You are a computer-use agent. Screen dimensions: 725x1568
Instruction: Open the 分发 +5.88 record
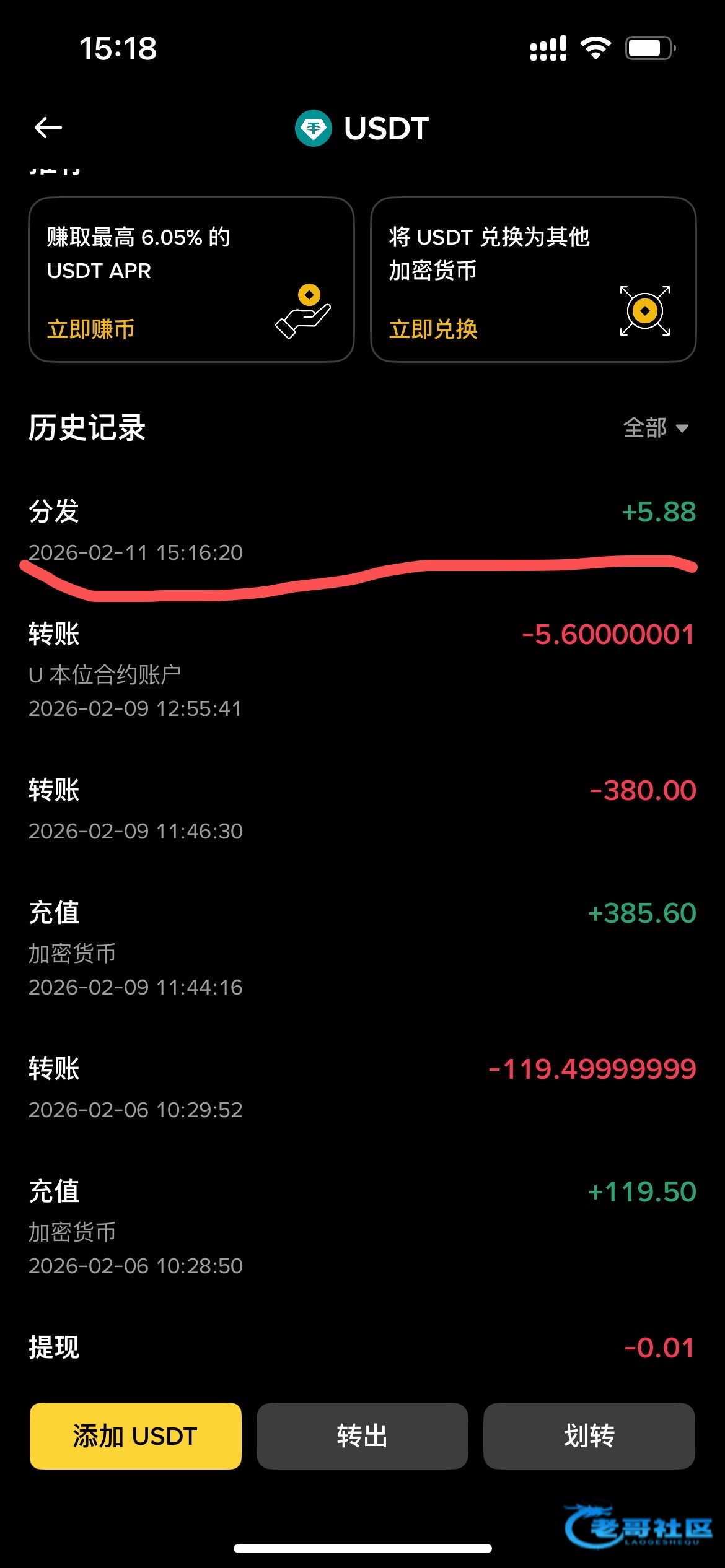coord(362,530)
